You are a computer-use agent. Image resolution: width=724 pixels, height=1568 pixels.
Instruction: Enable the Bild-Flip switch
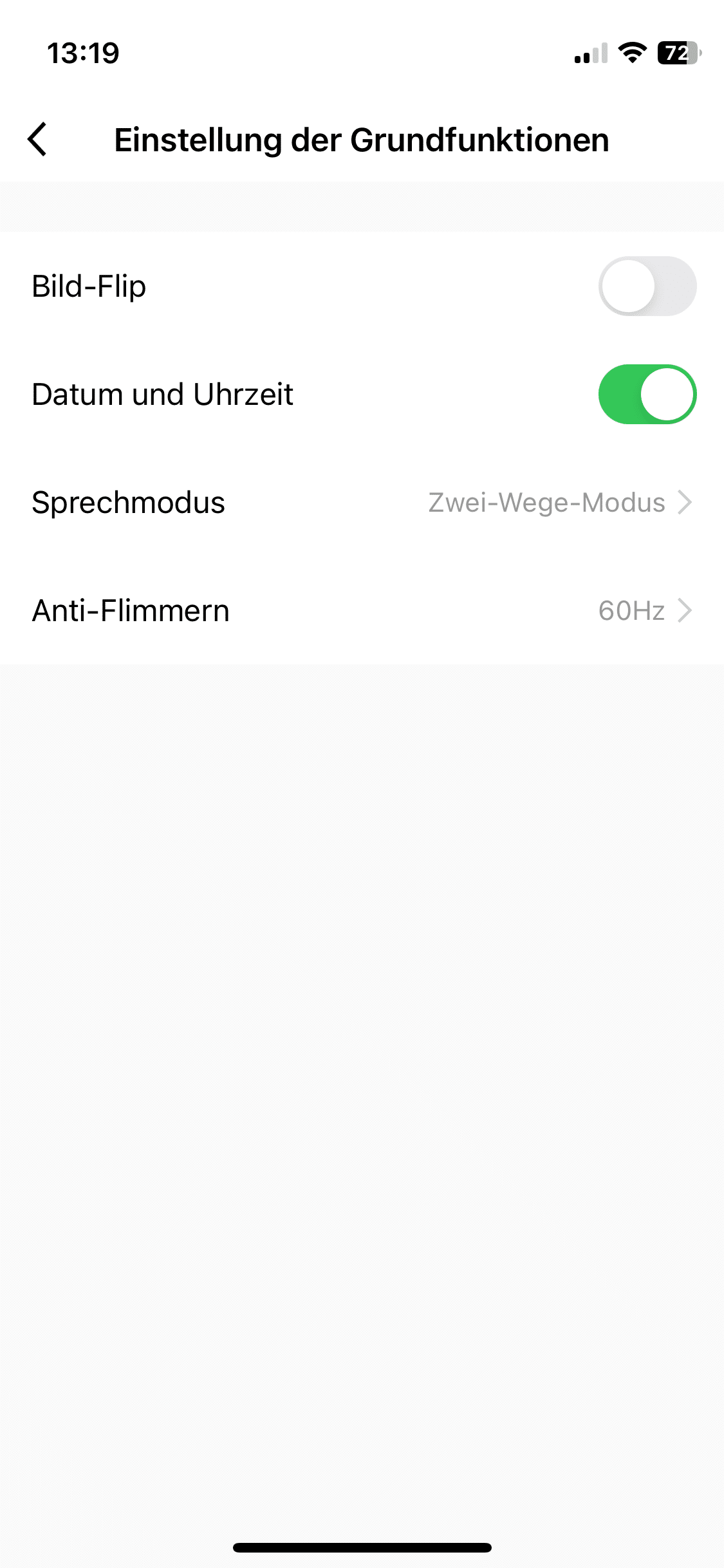647,286
